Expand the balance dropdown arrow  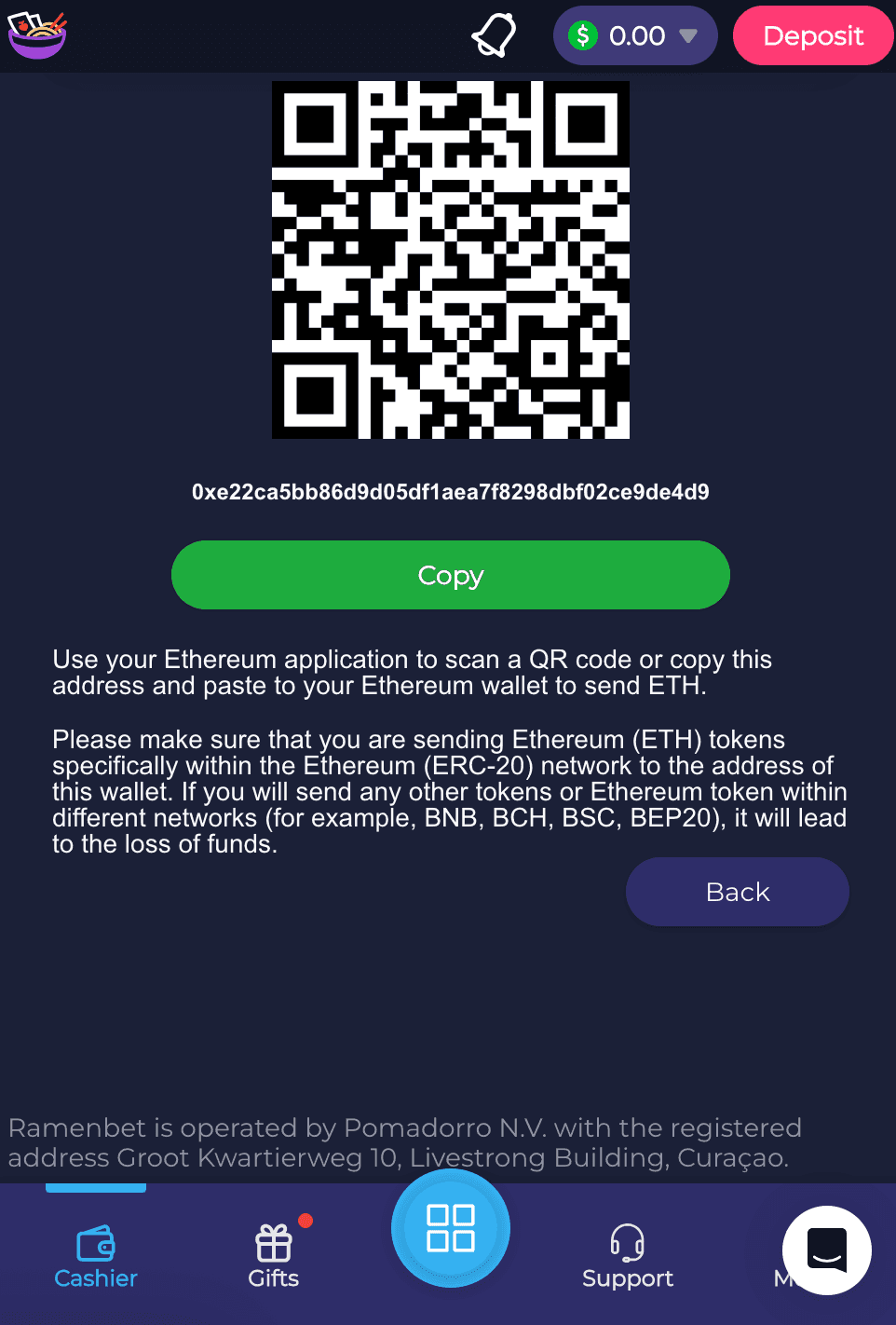coord(688,37)
